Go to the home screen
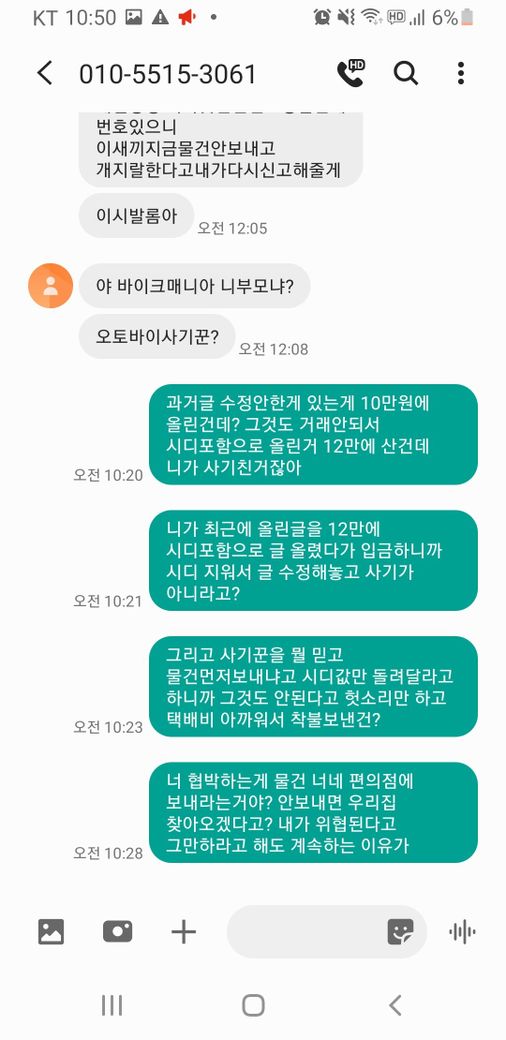506x1040 pixels. click(253, 1006)
